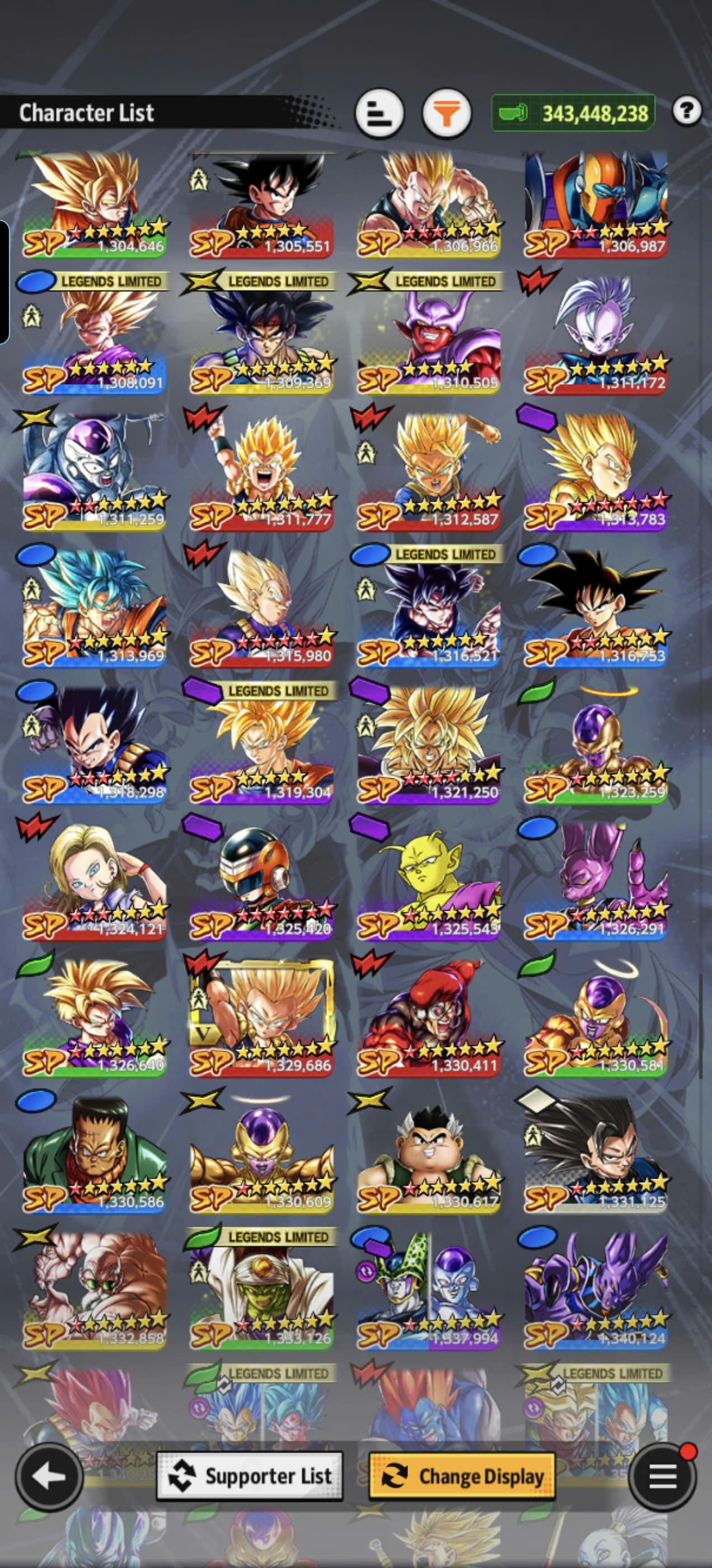Screen dimensions: 712x1568
Task: Choose character with power 1,340,124
Action: [x=595, y=1289]
